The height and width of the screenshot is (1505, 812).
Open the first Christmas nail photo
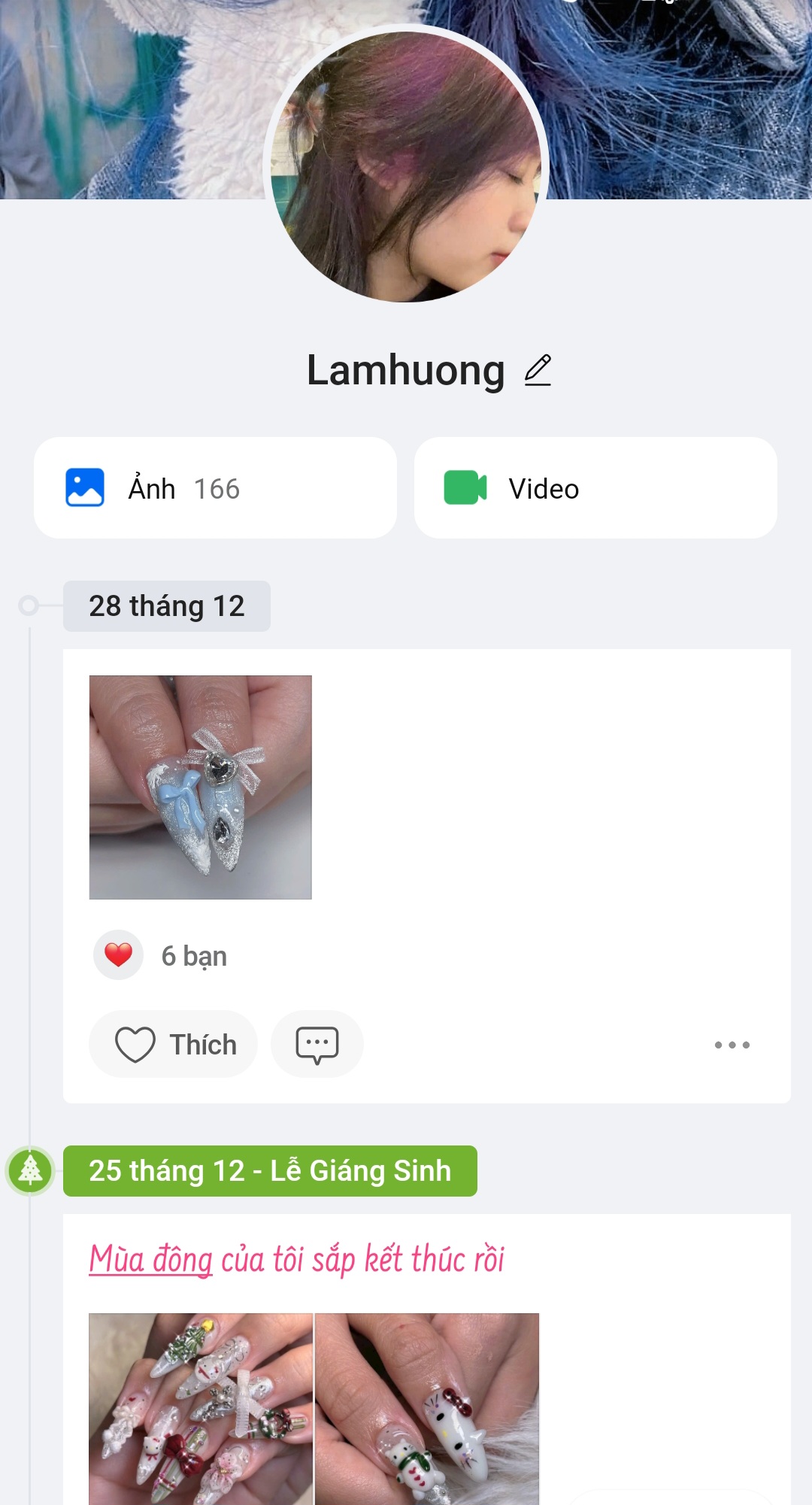(200, 1408)
